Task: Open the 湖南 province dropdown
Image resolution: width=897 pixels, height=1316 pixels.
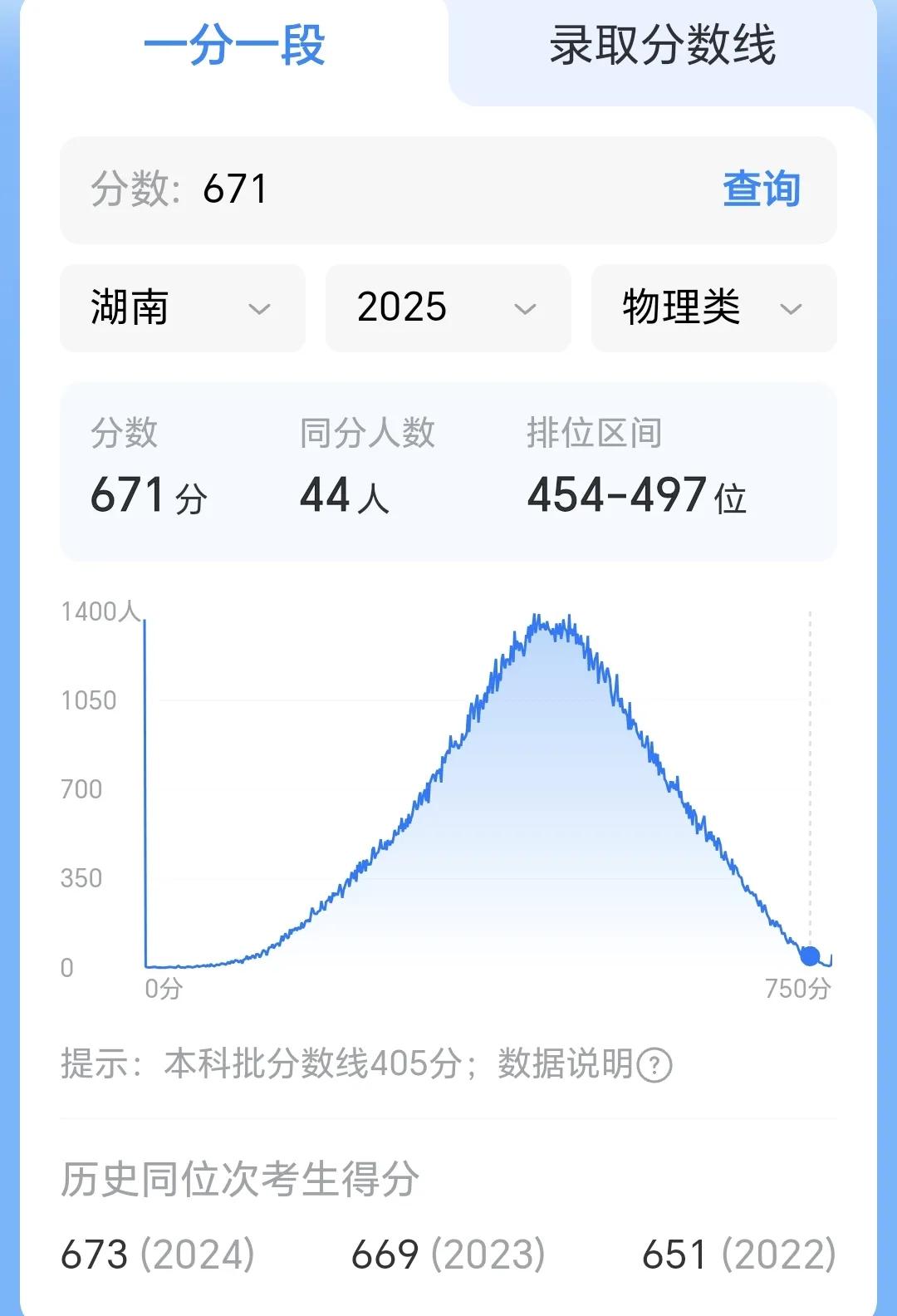Action: (182, 308)
